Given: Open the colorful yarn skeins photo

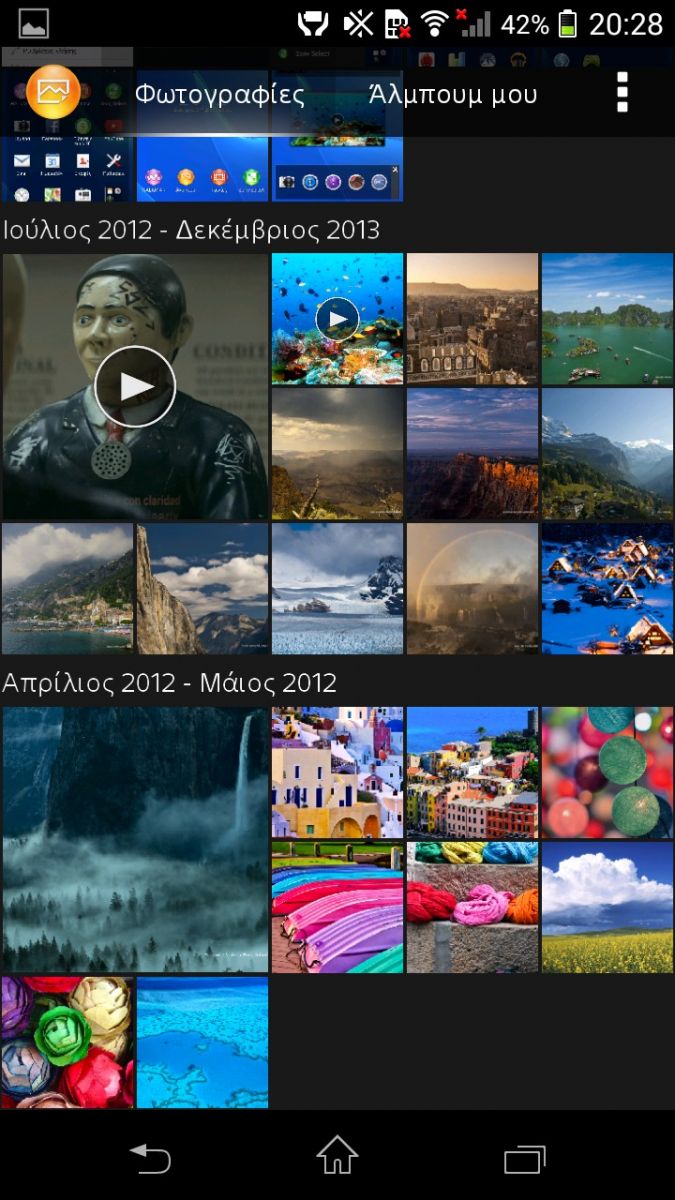Looking at the screenshot, I should 472,907.
